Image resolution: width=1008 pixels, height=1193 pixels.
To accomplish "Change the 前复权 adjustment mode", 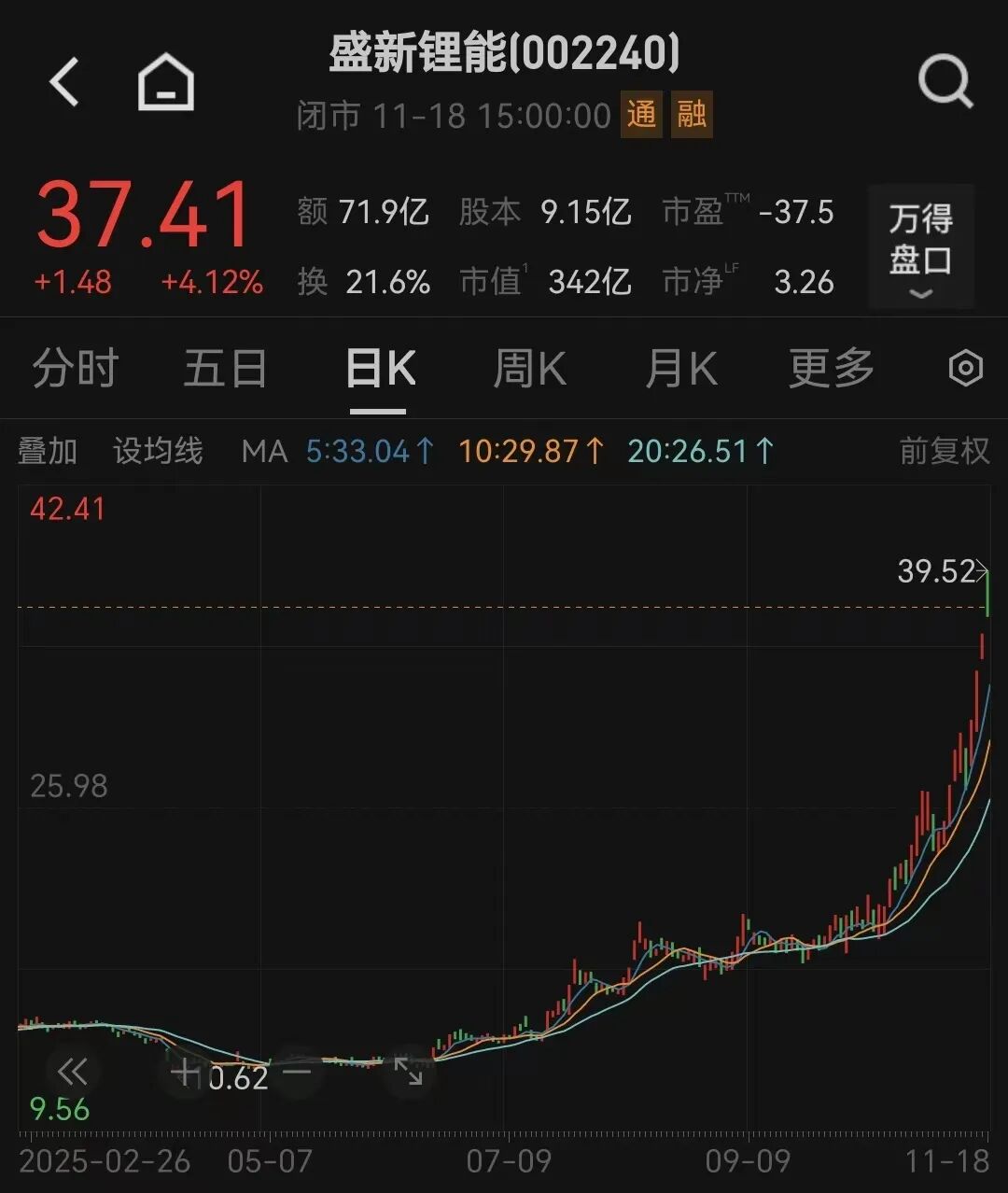I will coord(944,452).
